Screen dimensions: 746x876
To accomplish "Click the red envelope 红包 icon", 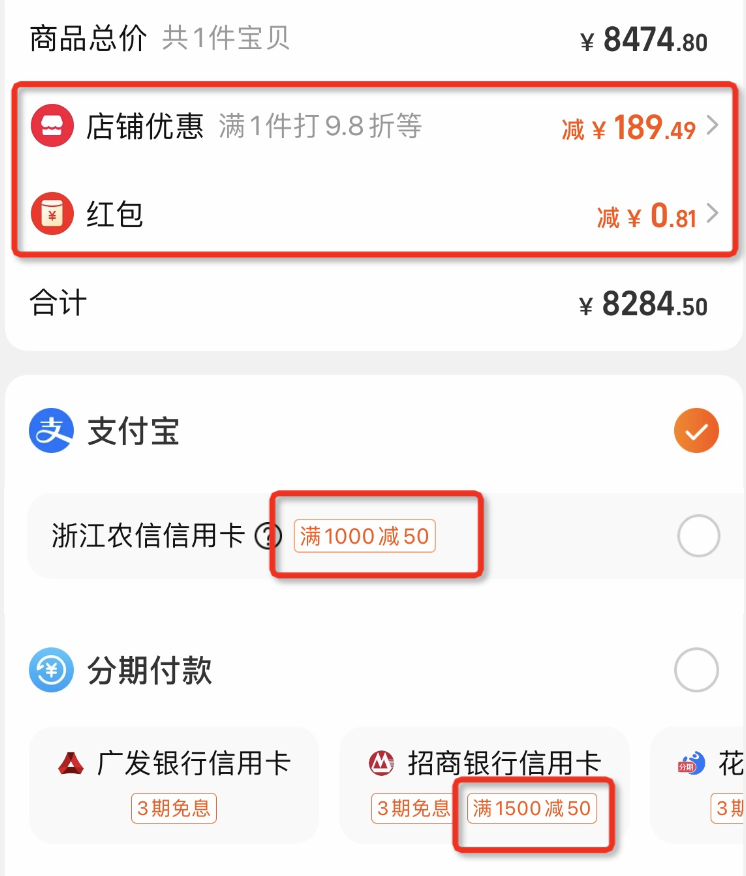I will pos(52,213).
